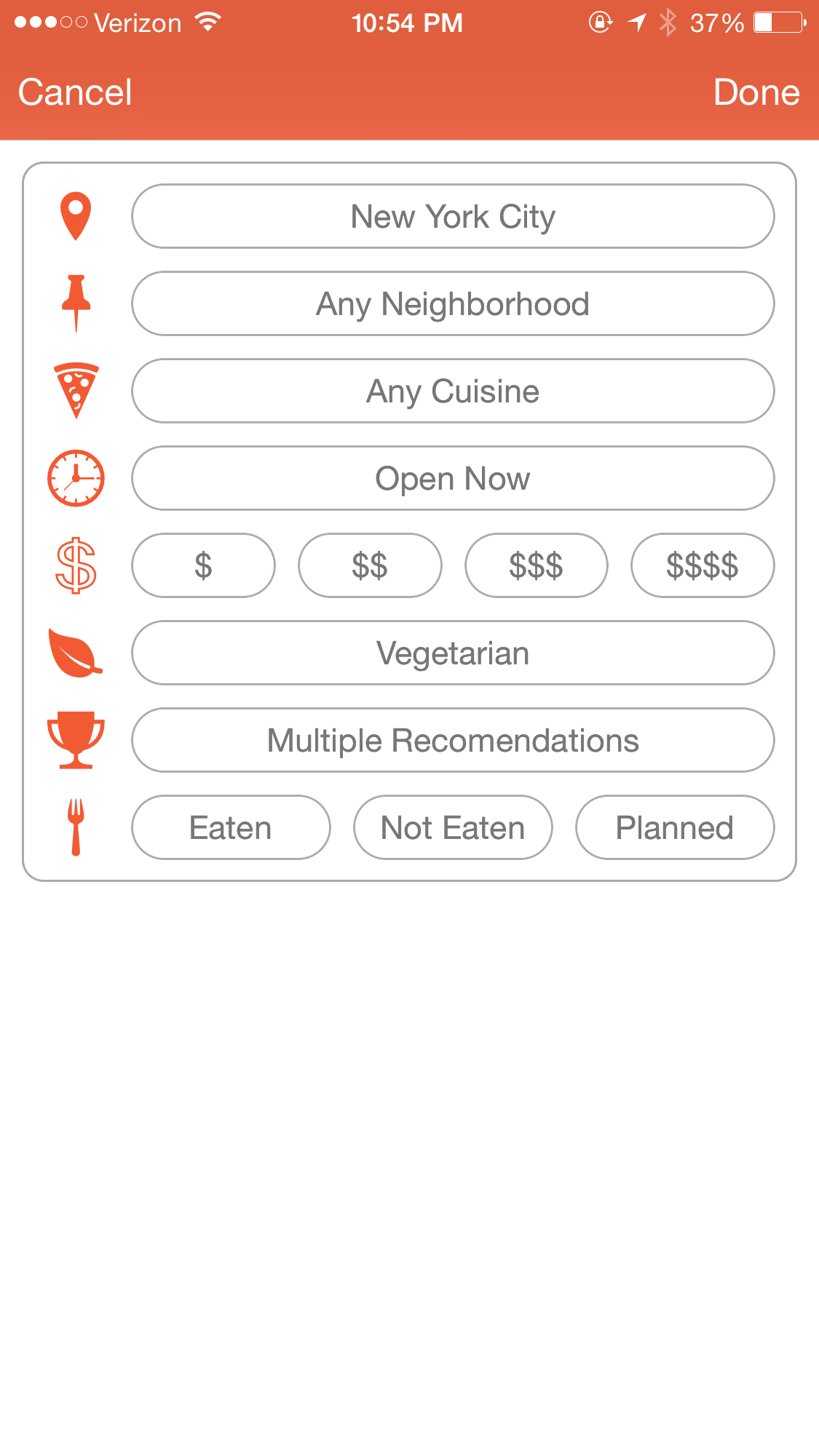The width and height of the screenshot is (819, 1456).
Task: Change the New York City location
Action: (453, 216)
